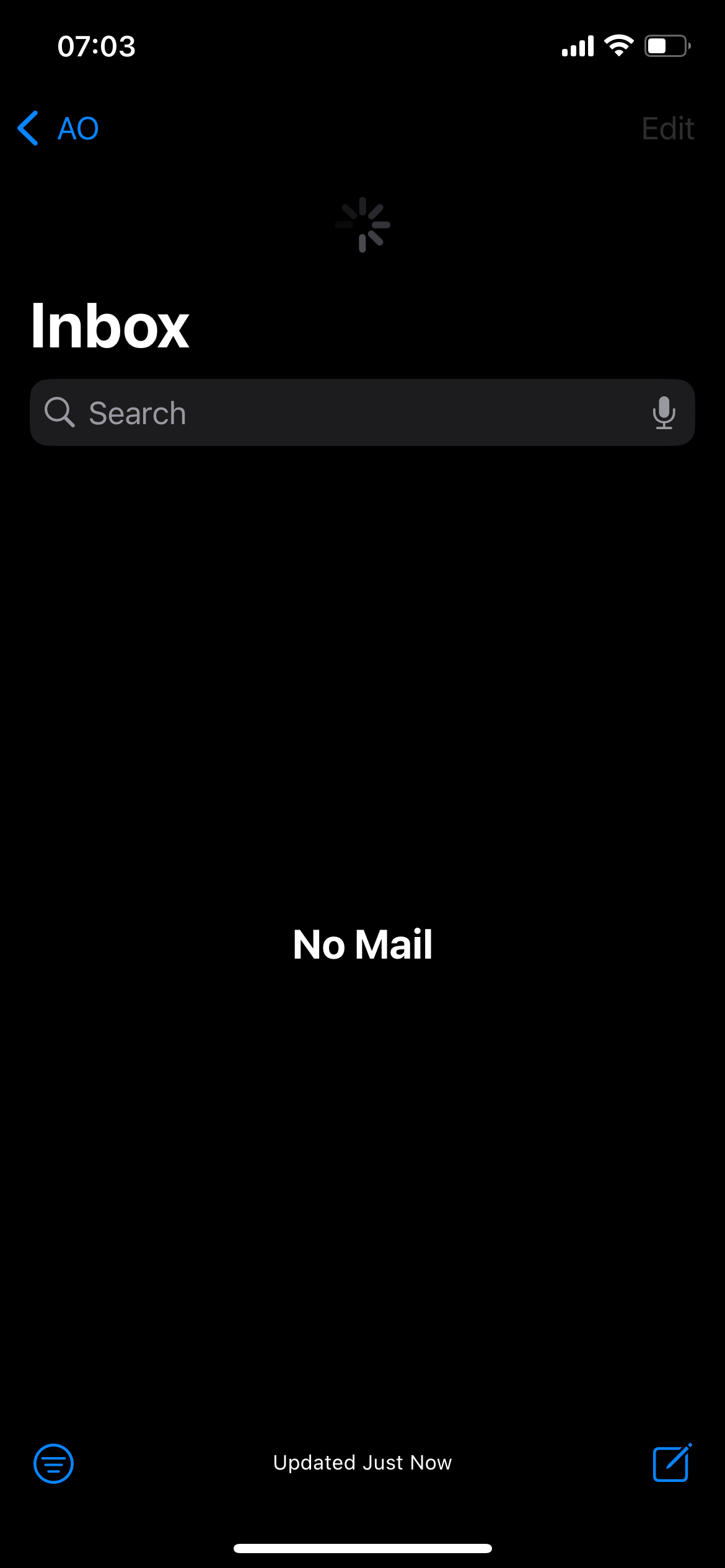Tap the Edit button
Viewport: 725px width, 1568px height.
coord(667,128)
